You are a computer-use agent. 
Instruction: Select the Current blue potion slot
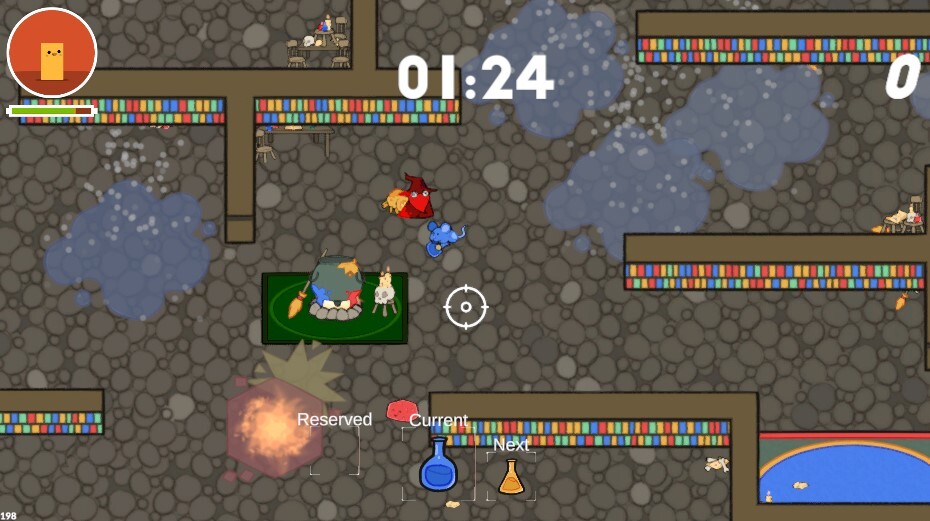click(x=438, y=465)
